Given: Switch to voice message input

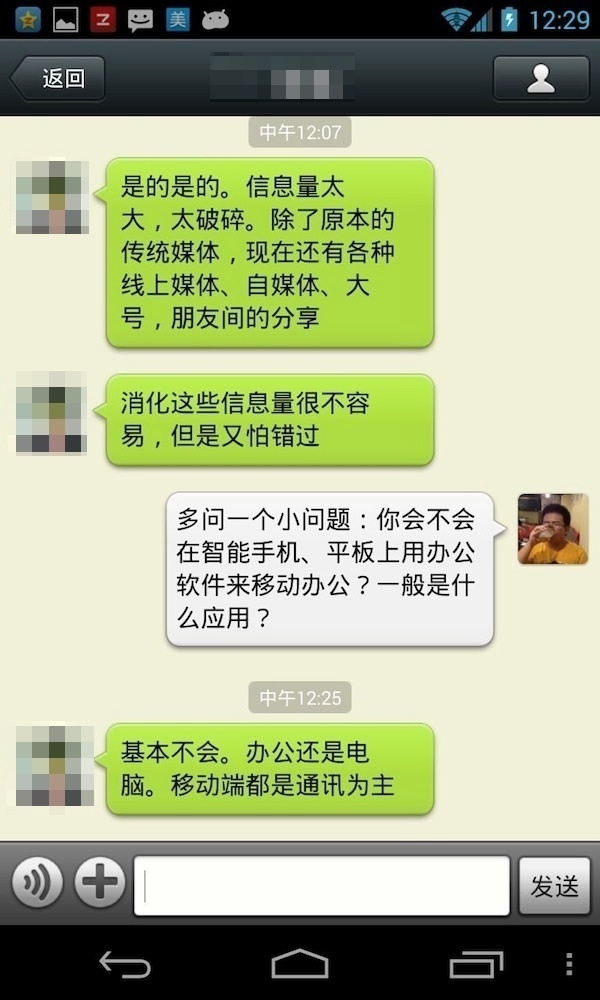Looking at the screenshot, I should (37, 884).
